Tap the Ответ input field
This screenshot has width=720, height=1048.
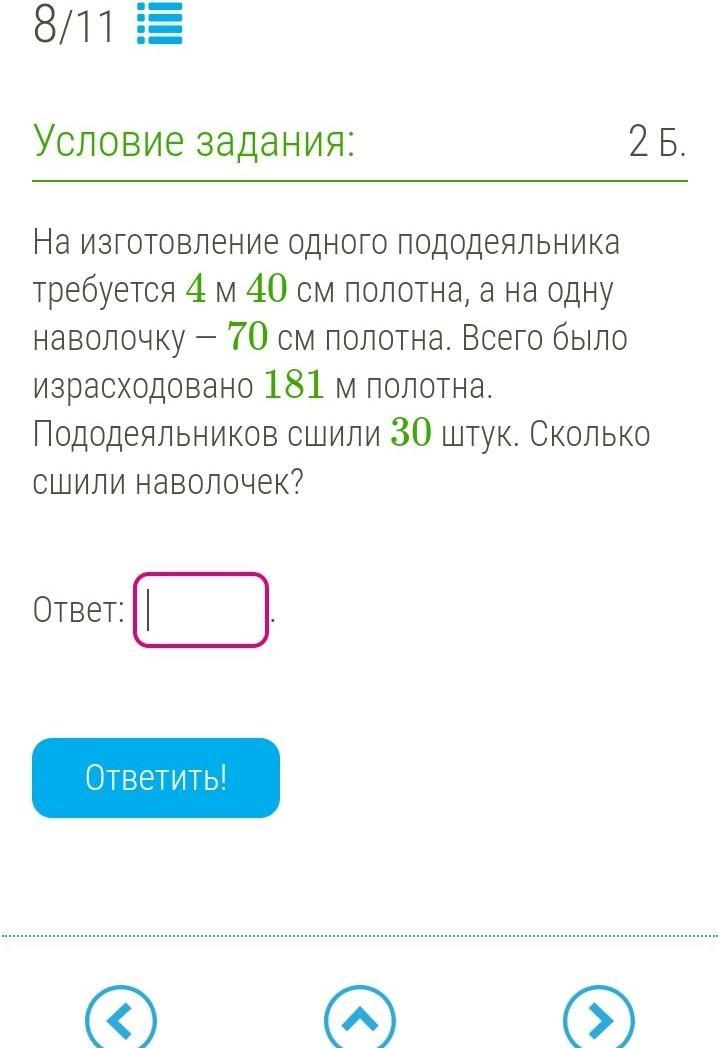(201, 610)
